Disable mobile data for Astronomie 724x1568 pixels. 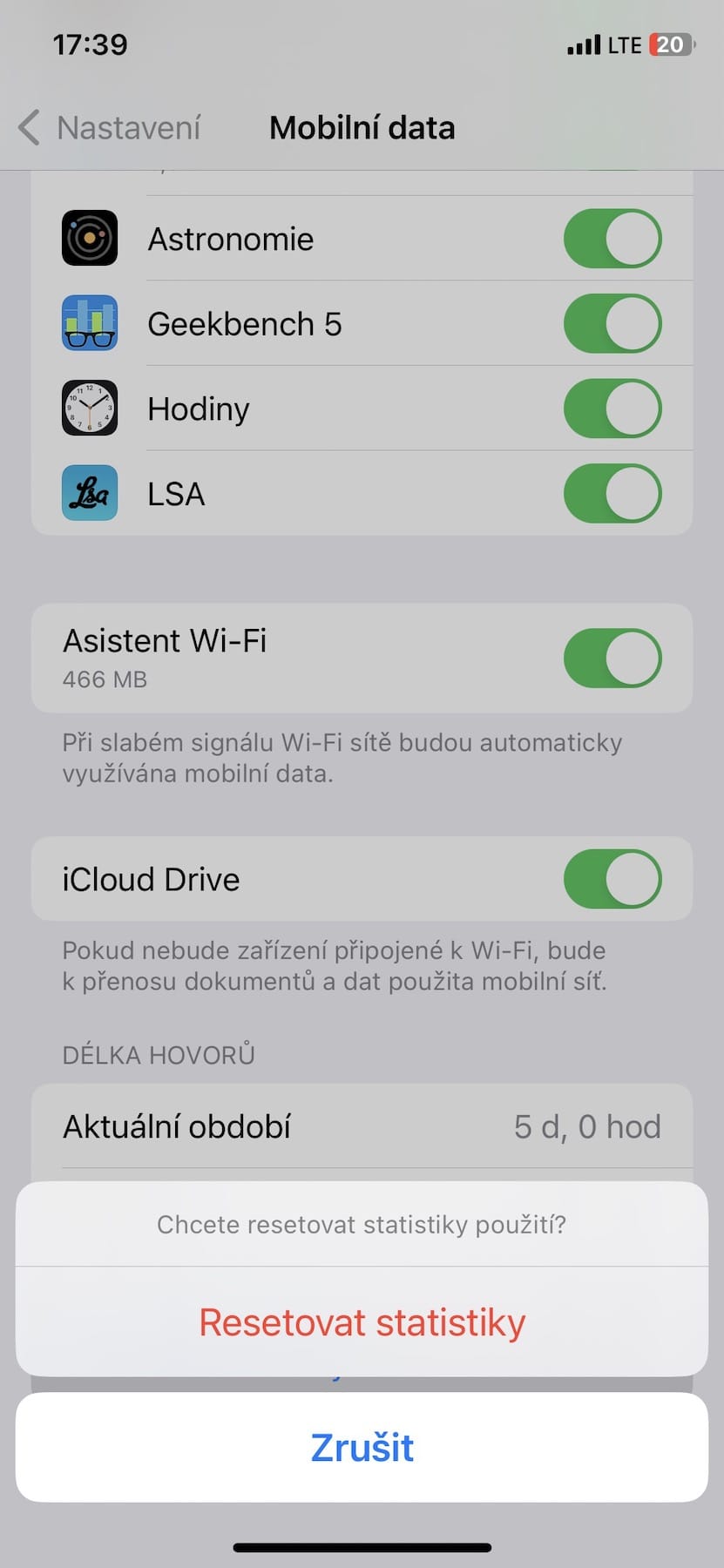point(612,239)
